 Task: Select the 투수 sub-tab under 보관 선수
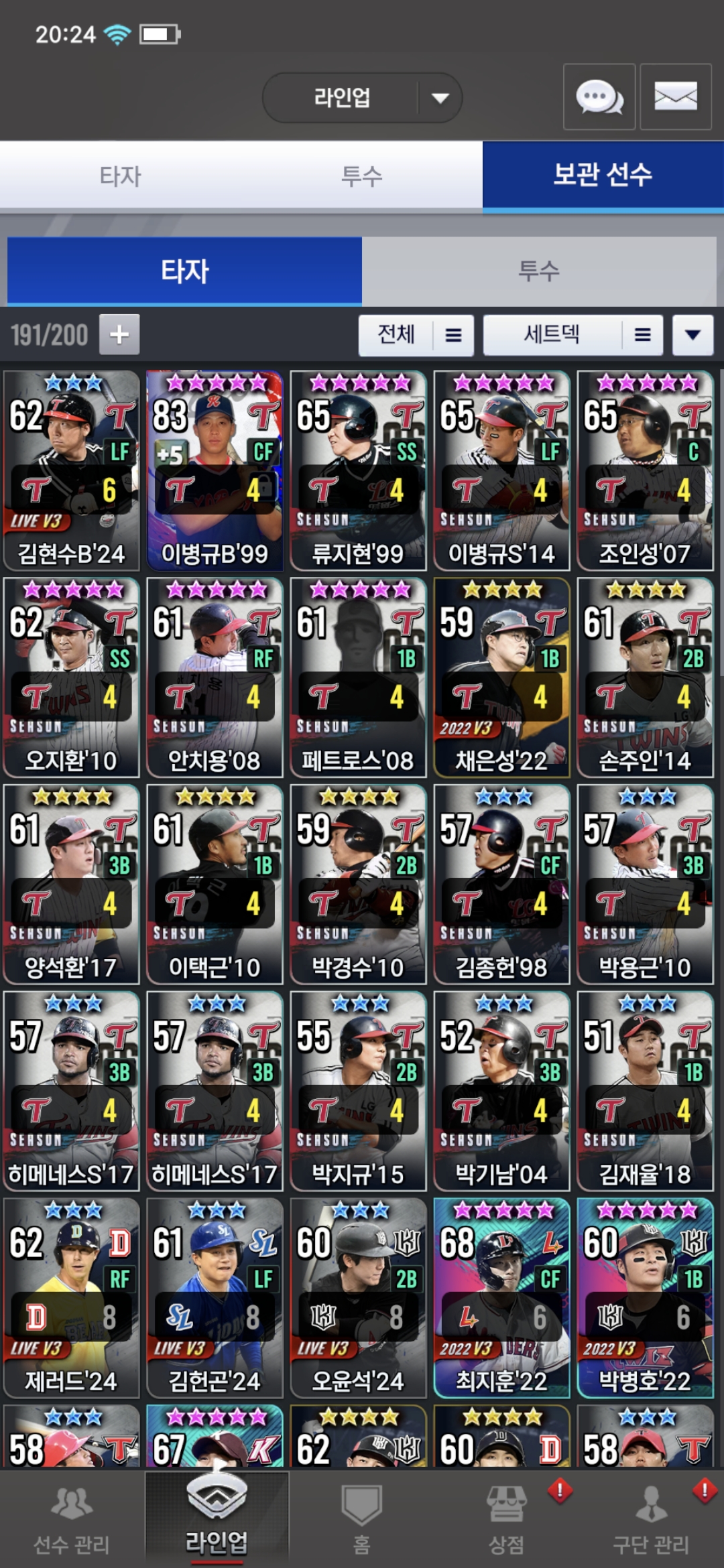[539, 271]
